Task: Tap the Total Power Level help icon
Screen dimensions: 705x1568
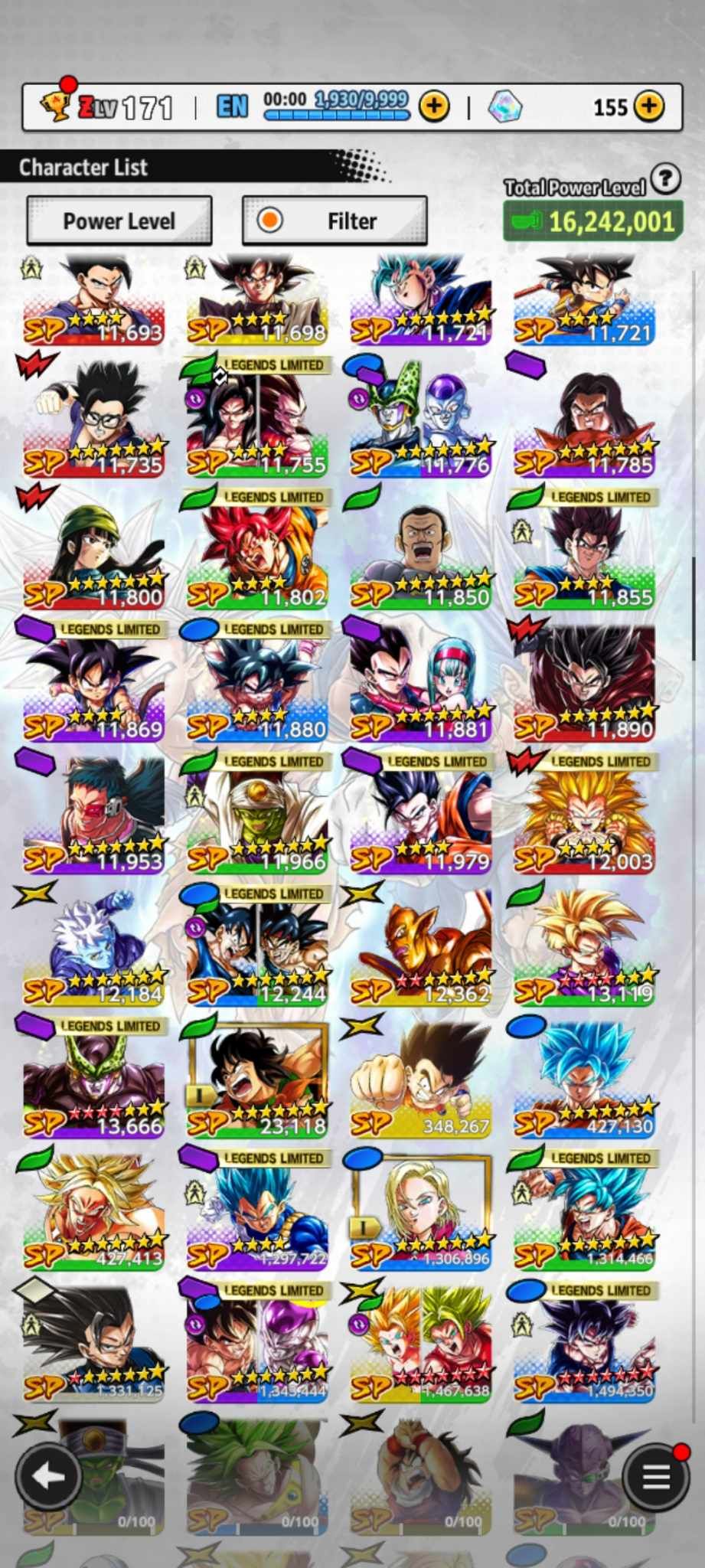Action: [666, 179]
